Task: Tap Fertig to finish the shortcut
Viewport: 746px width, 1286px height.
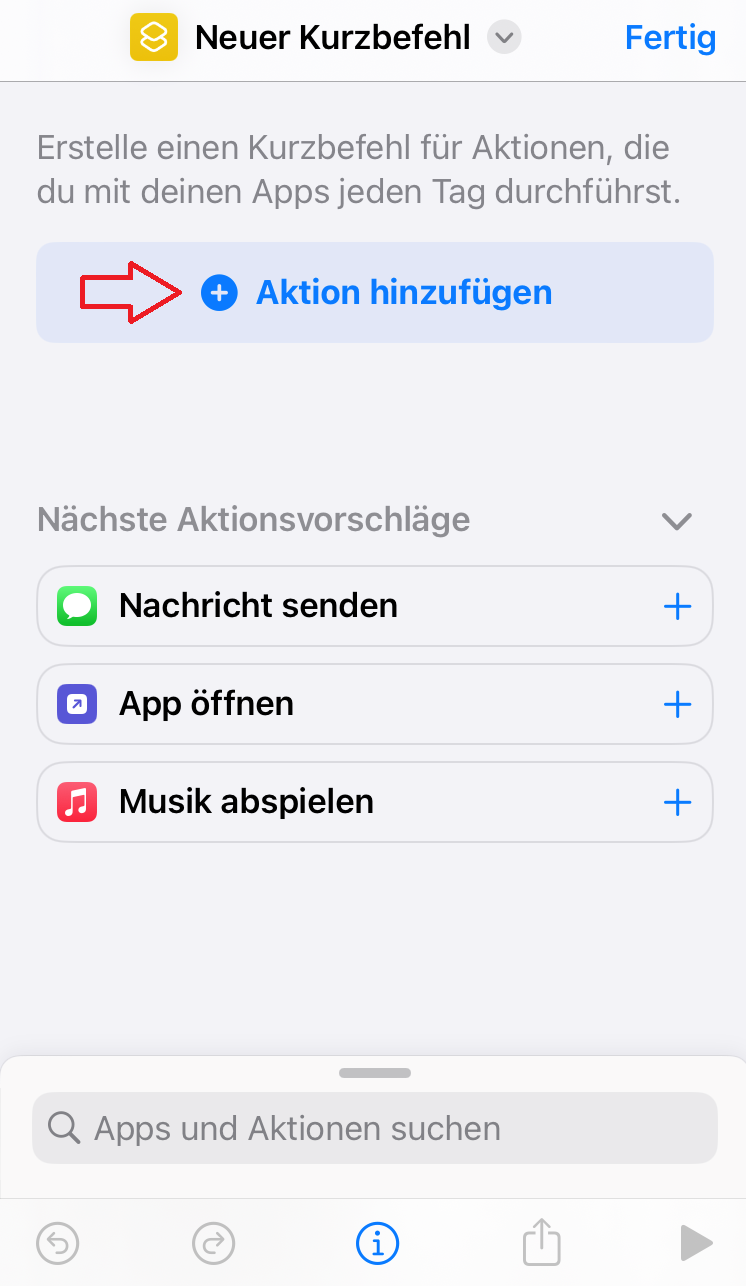Action: (670, 38)
